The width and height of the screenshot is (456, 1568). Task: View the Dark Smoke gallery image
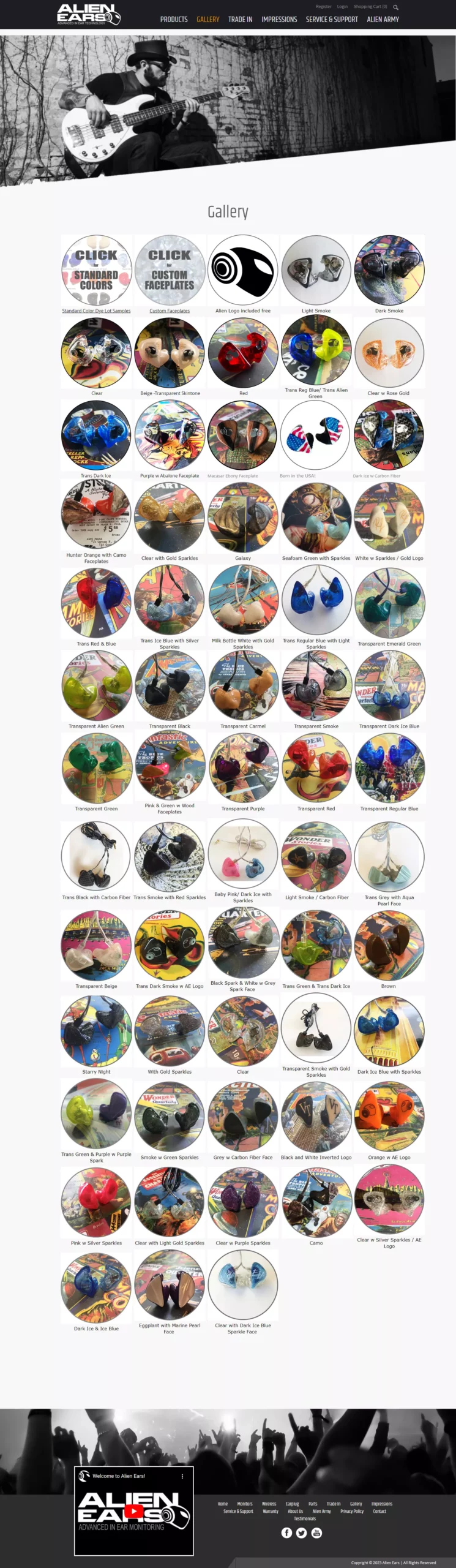(389, 270)
